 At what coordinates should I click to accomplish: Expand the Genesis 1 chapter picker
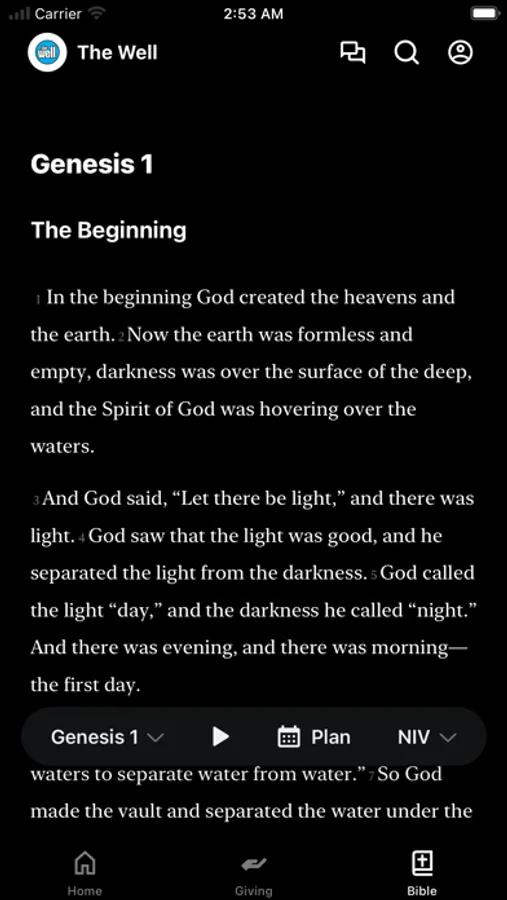click(x=107, y=737)
